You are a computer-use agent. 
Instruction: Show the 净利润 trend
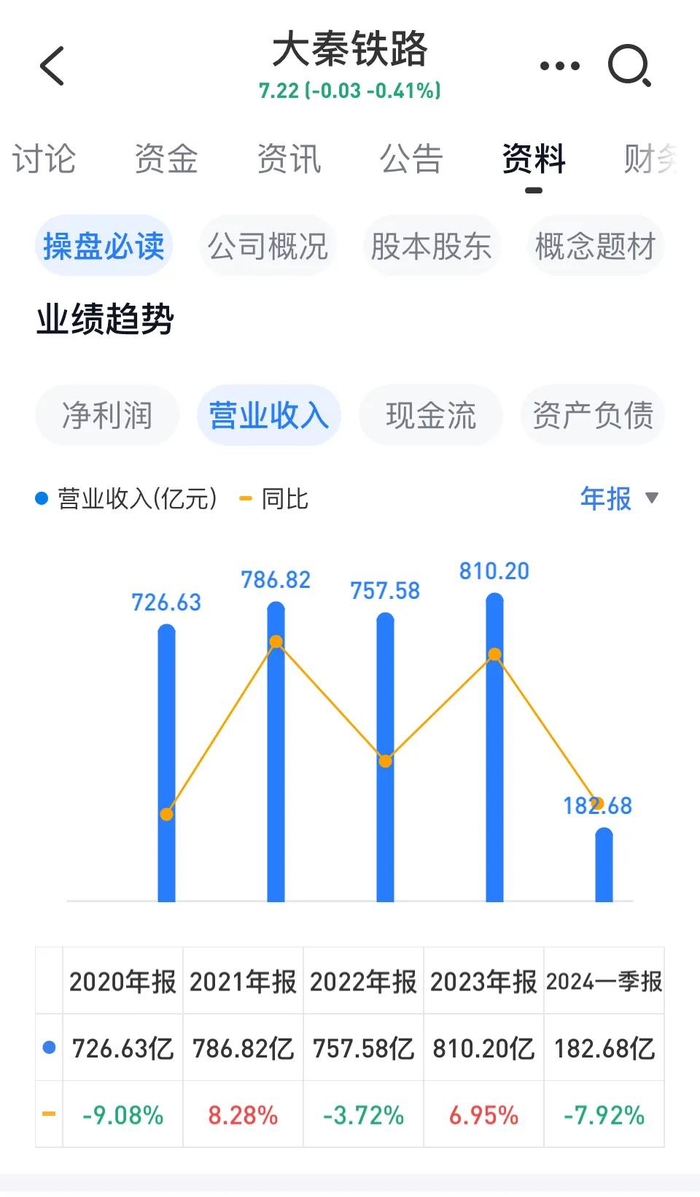click(x=107, y=415)
